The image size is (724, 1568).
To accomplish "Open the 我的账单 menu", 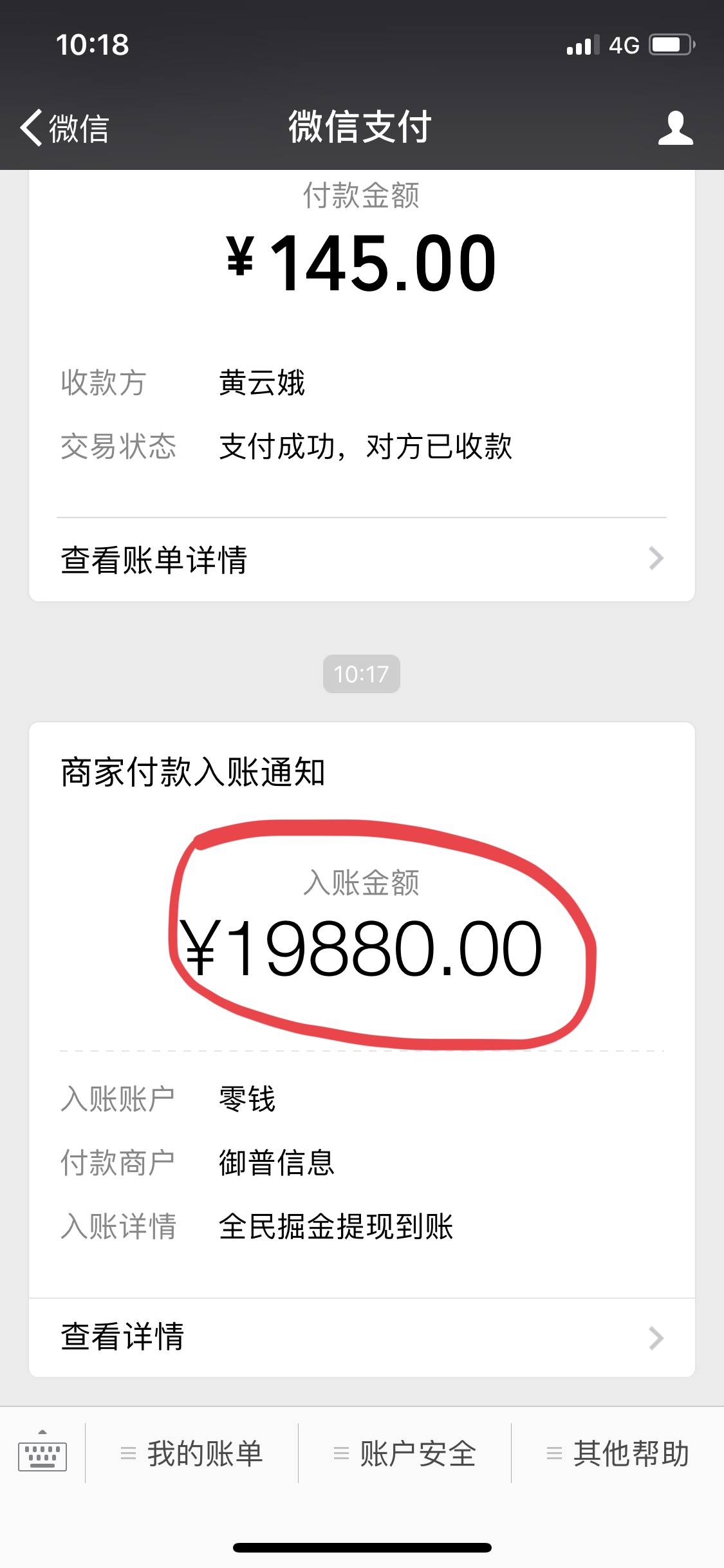I will coord(192,1453).
